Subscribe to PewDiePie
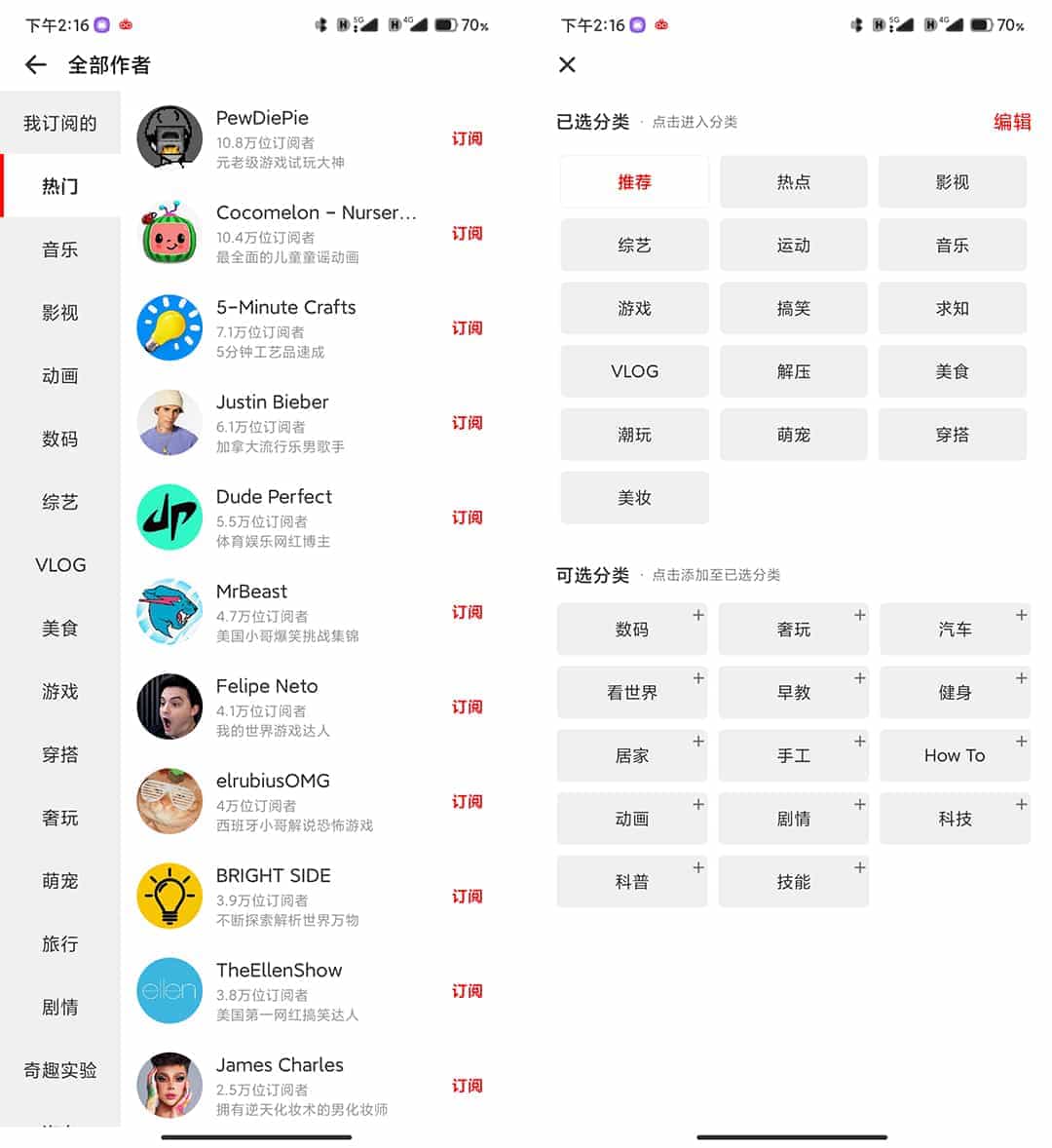1052x1148 pixels. coord(467,139)
